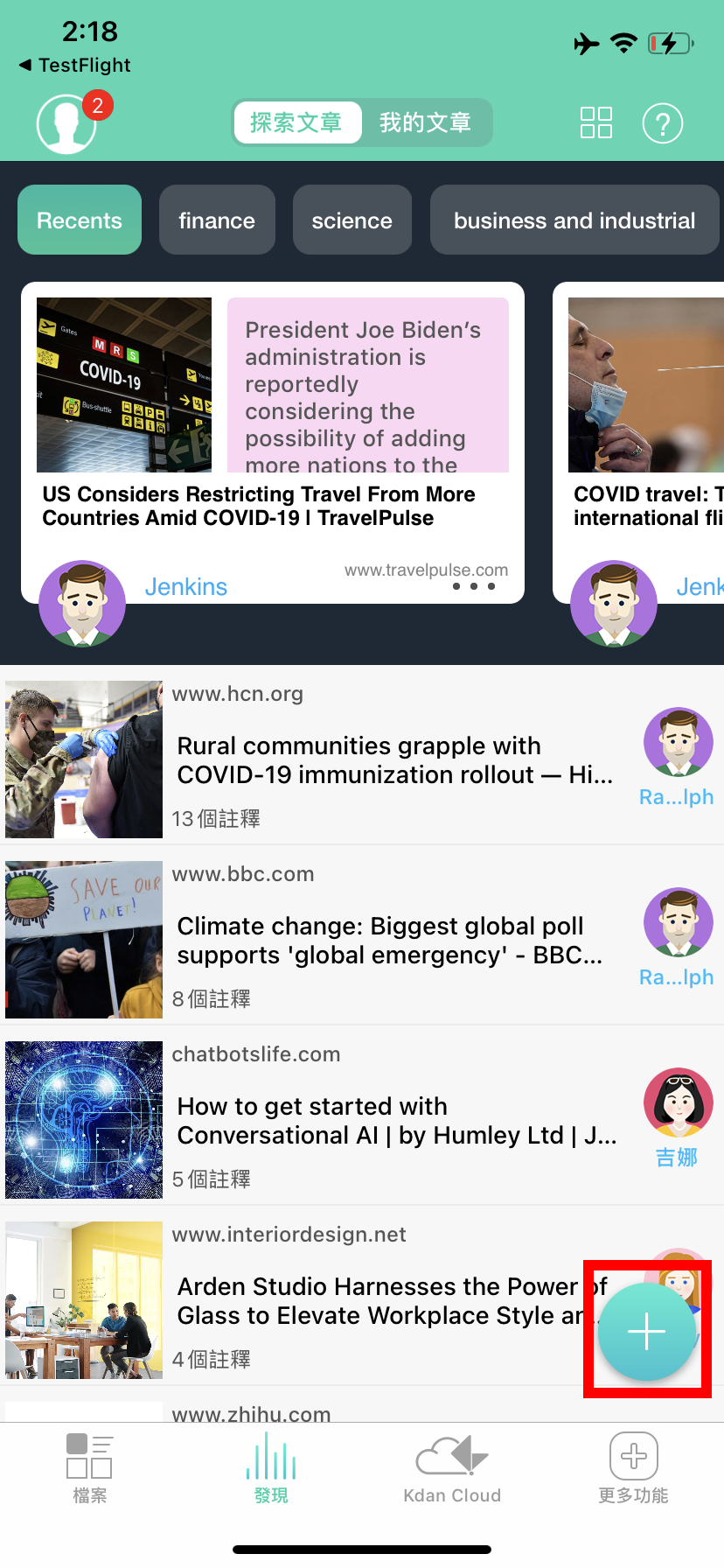Viewport: 724px width, 1568px height.
Task: Open more options on the TravelPulse card
Action: 474,586
